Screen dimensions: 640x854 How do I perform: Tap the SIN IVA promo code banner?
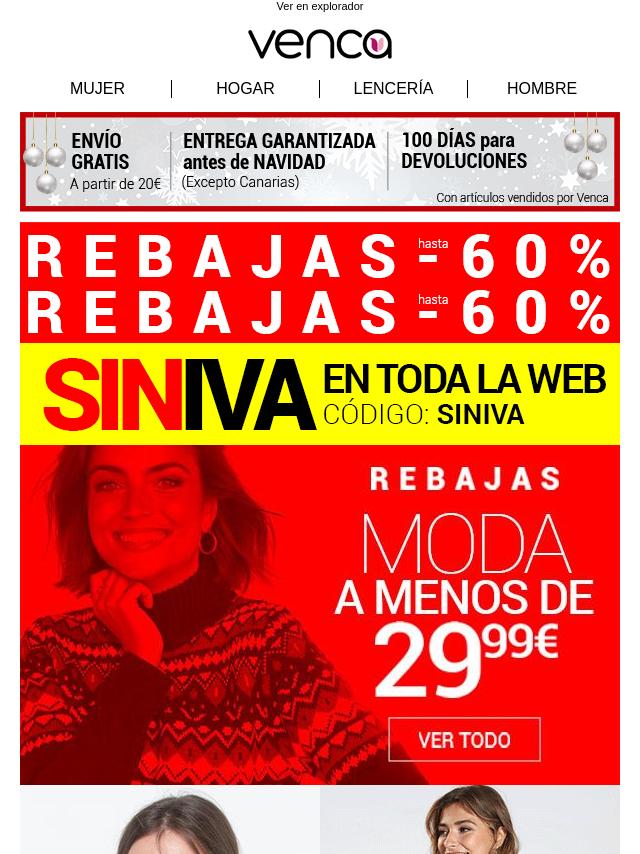click(320, 394)
